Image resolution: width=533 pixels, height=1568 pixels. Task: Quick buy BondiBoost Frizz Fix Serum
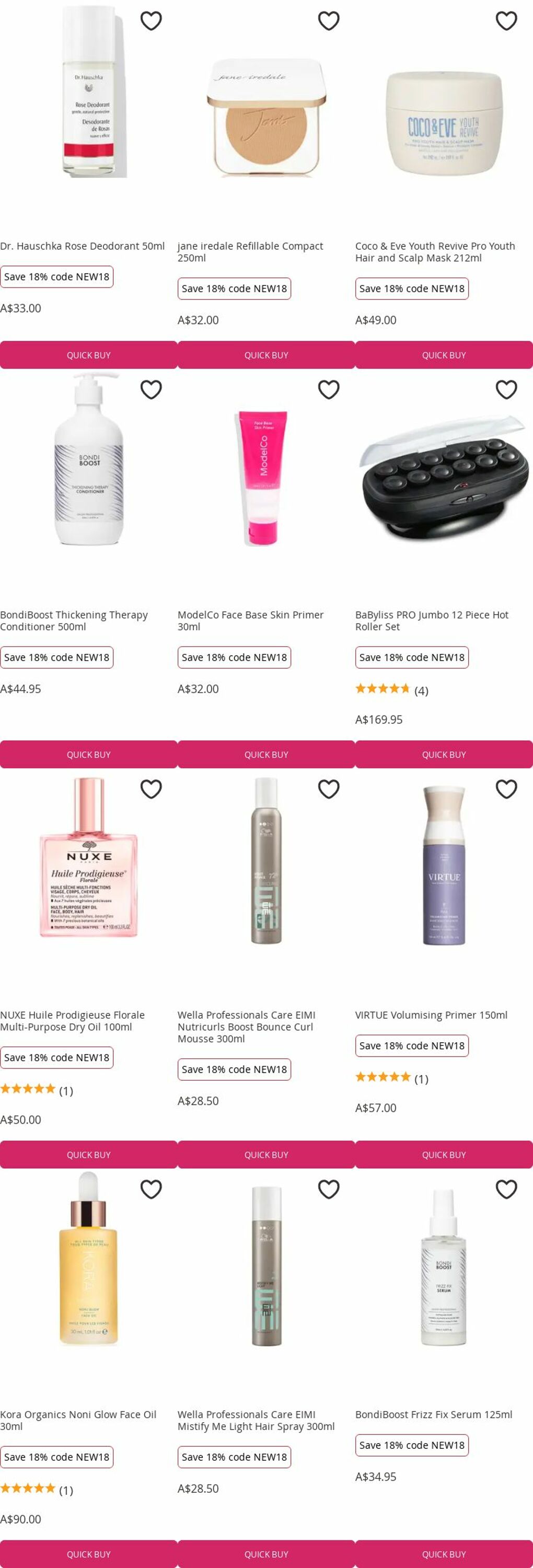444,1554
